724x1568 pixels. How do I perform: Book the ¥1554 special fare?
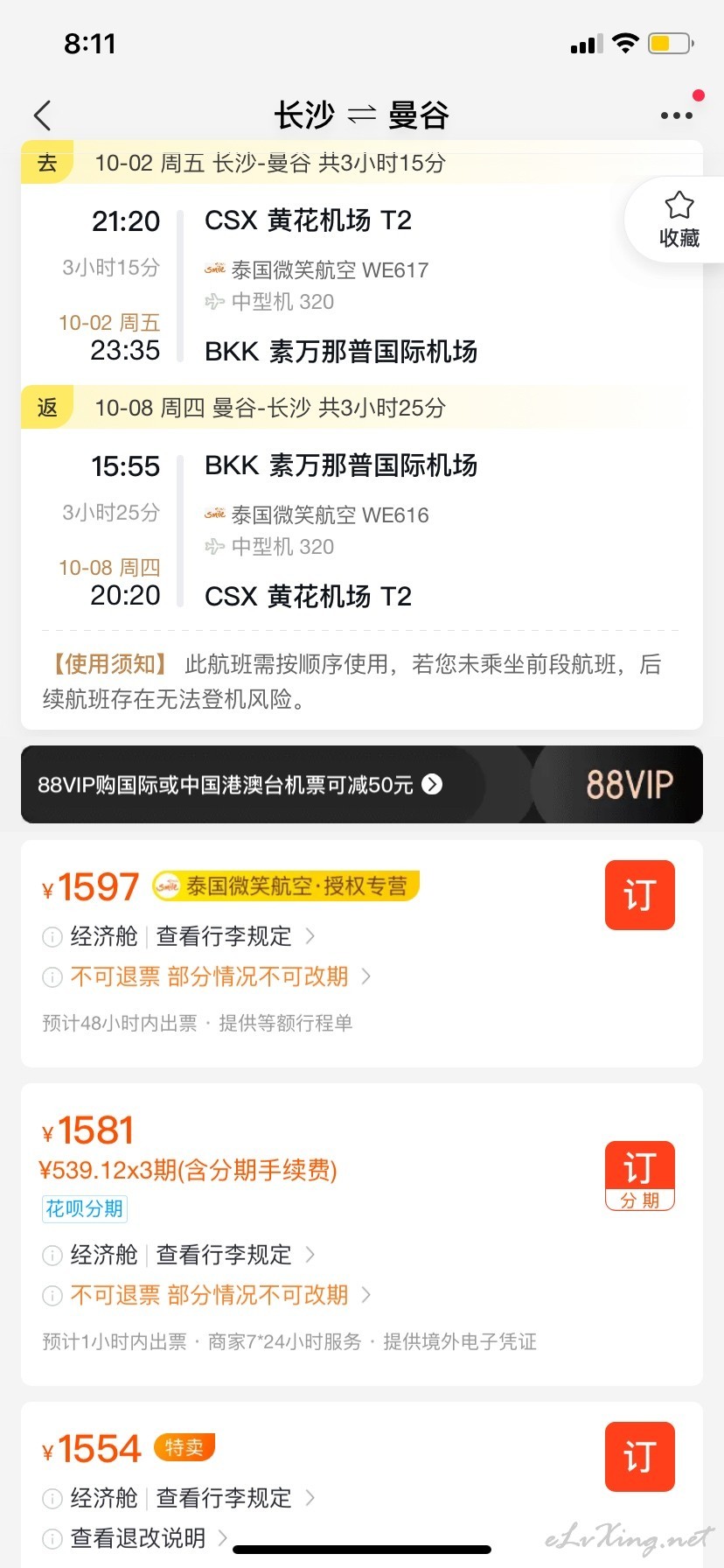point(640,1457)
